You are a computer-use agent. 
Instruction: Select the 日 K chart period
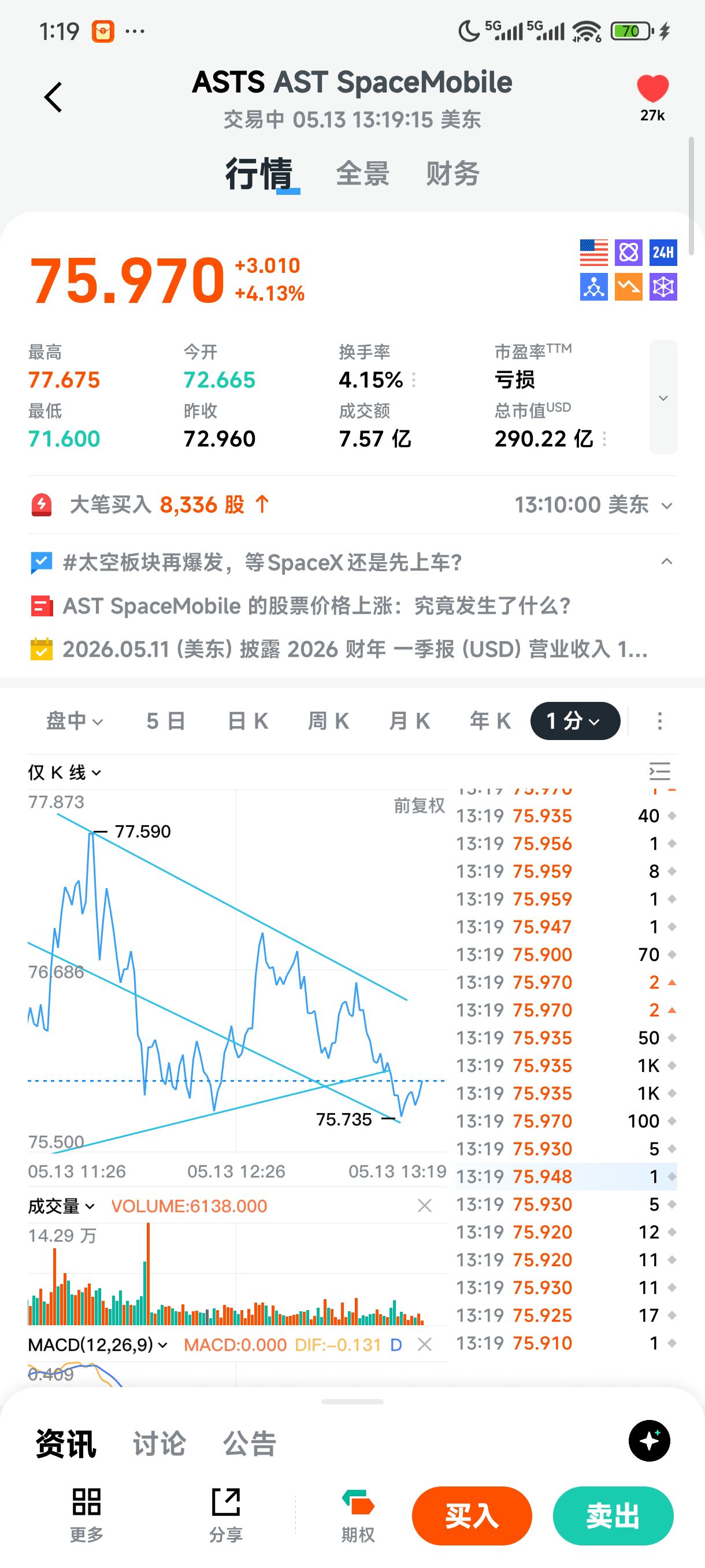point(247,722)
